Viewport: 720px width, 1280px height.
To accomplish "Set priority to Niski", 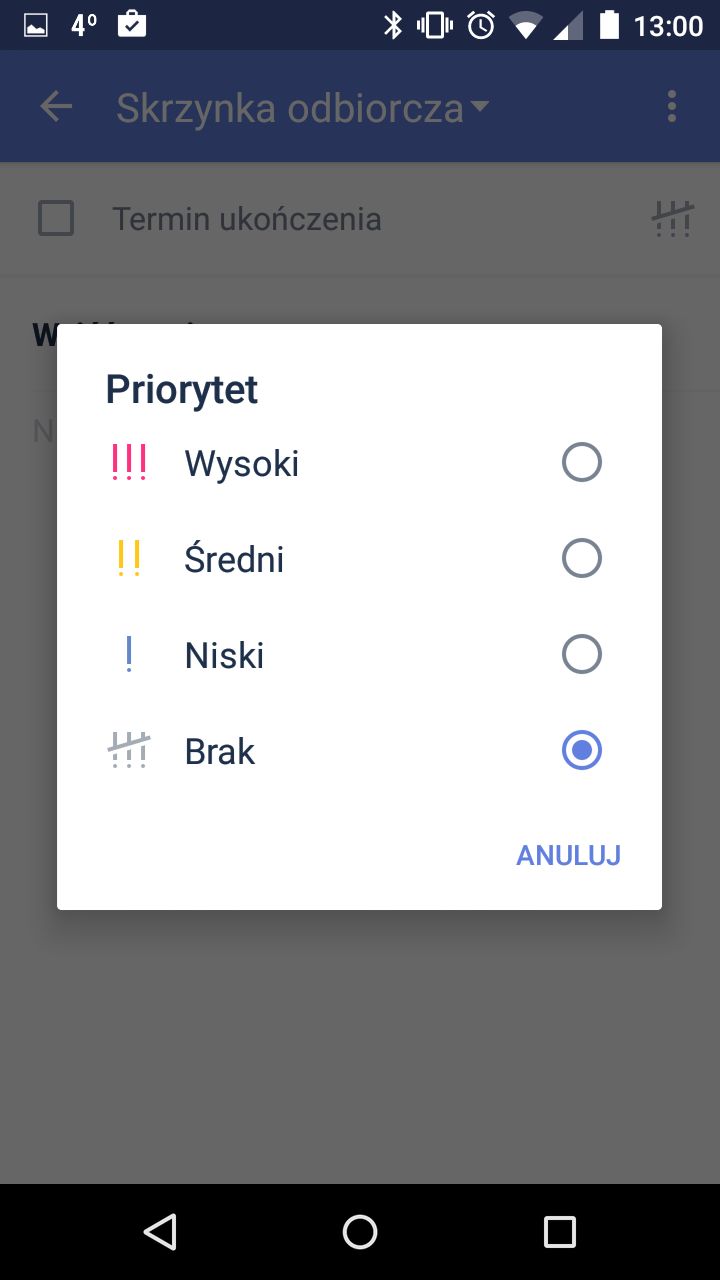I will tap(359, 655).
